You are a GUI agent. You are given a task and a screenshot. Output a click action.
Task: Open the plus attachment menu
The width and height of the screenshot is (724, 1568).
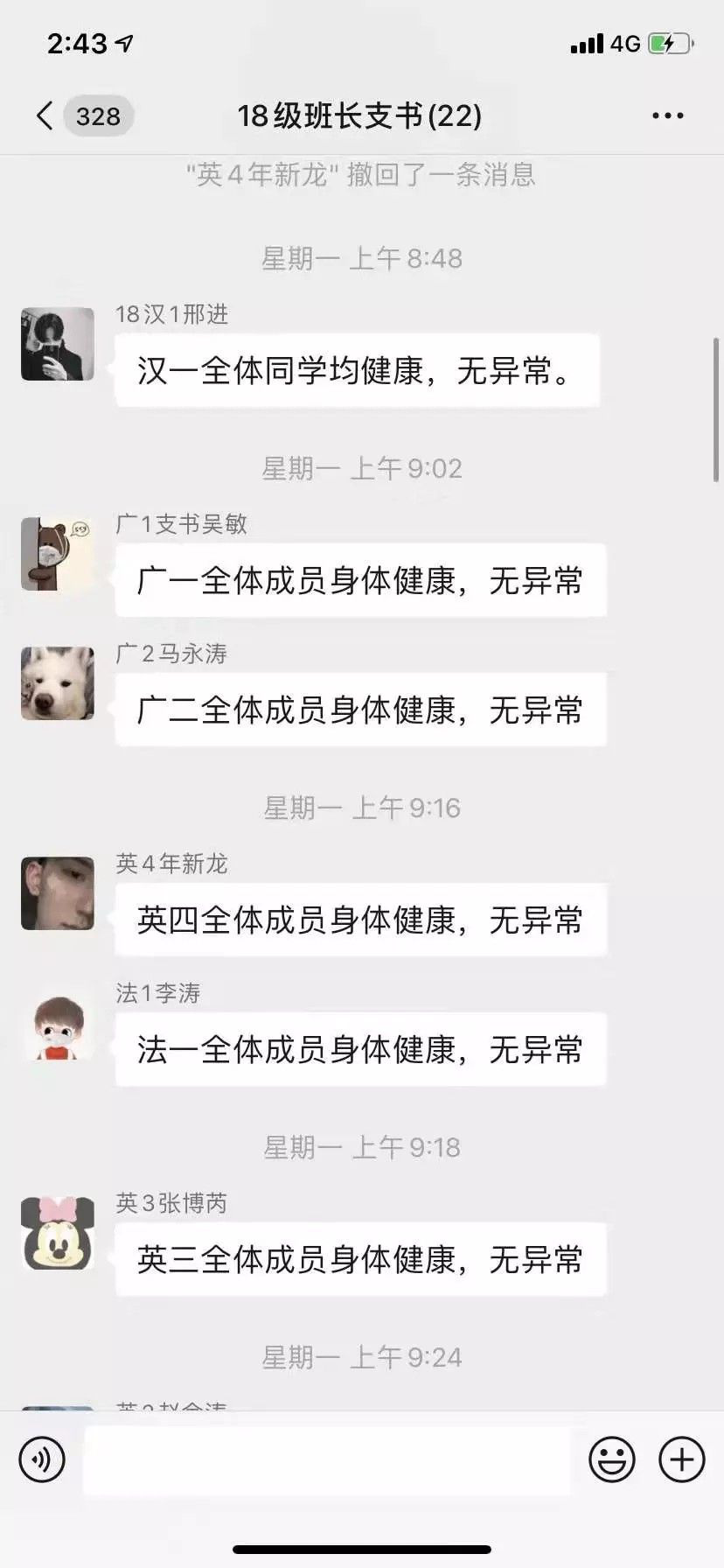pos(682,1459)
